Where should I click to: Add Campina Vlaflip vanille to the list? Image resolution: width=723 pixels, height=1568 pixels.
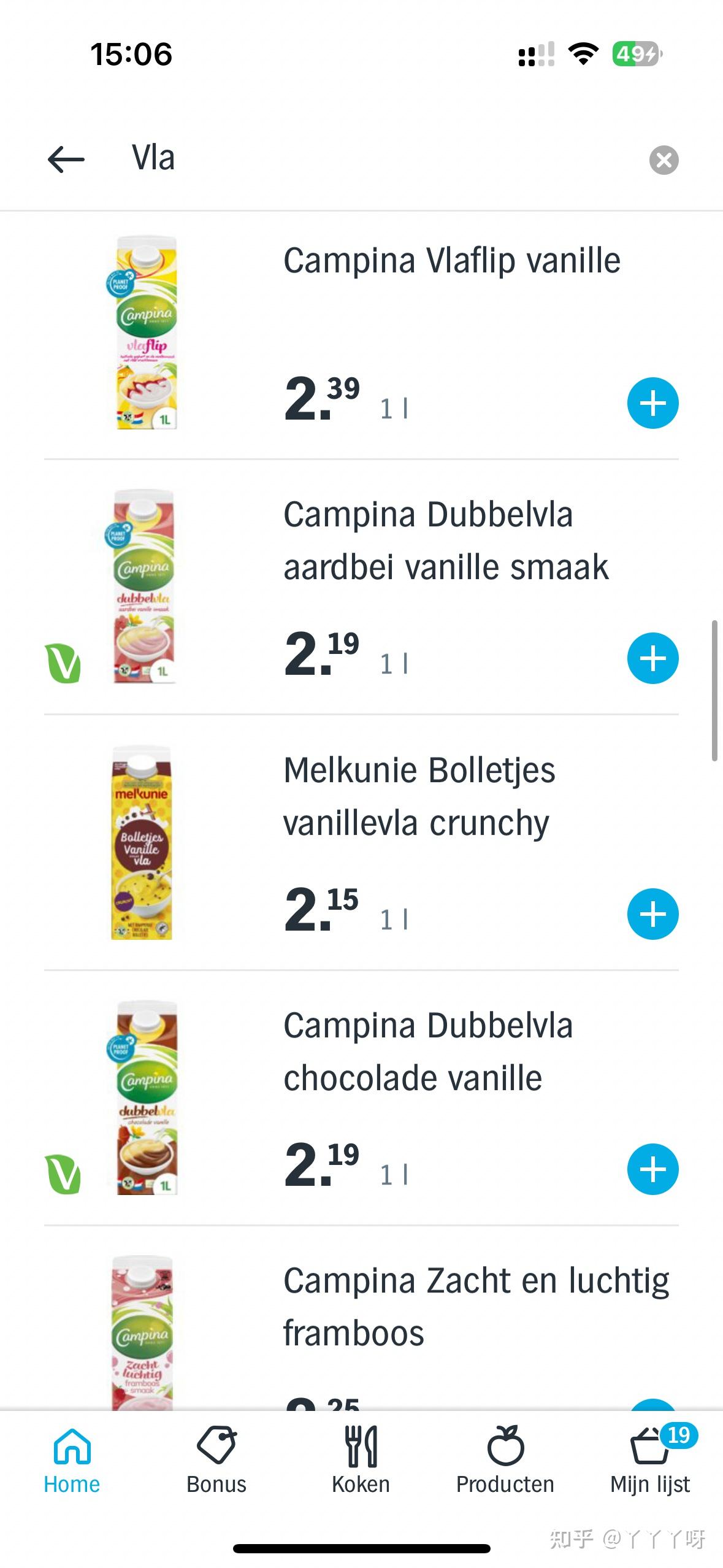click(x=652, y=403)
